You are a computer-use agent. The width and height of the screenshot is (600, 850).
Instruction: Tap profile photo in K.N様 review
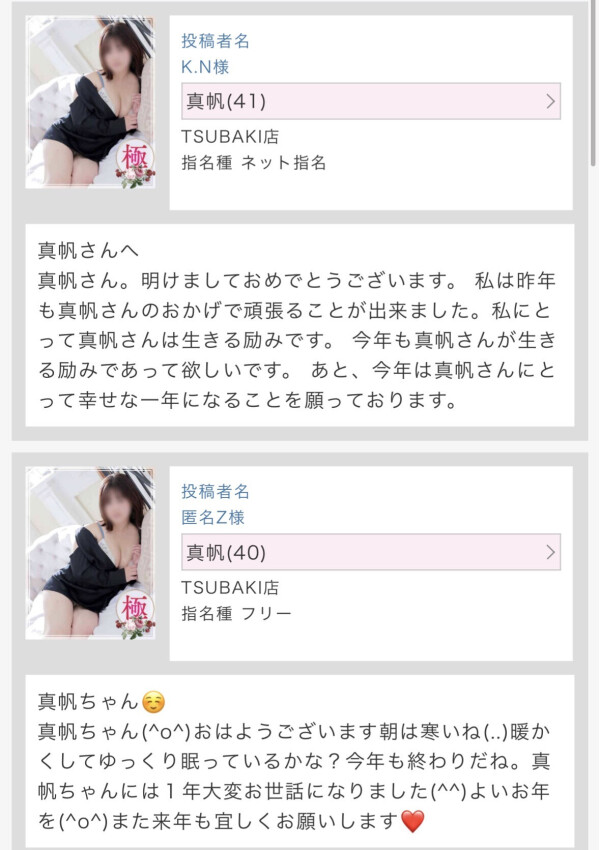coord(90,103)
